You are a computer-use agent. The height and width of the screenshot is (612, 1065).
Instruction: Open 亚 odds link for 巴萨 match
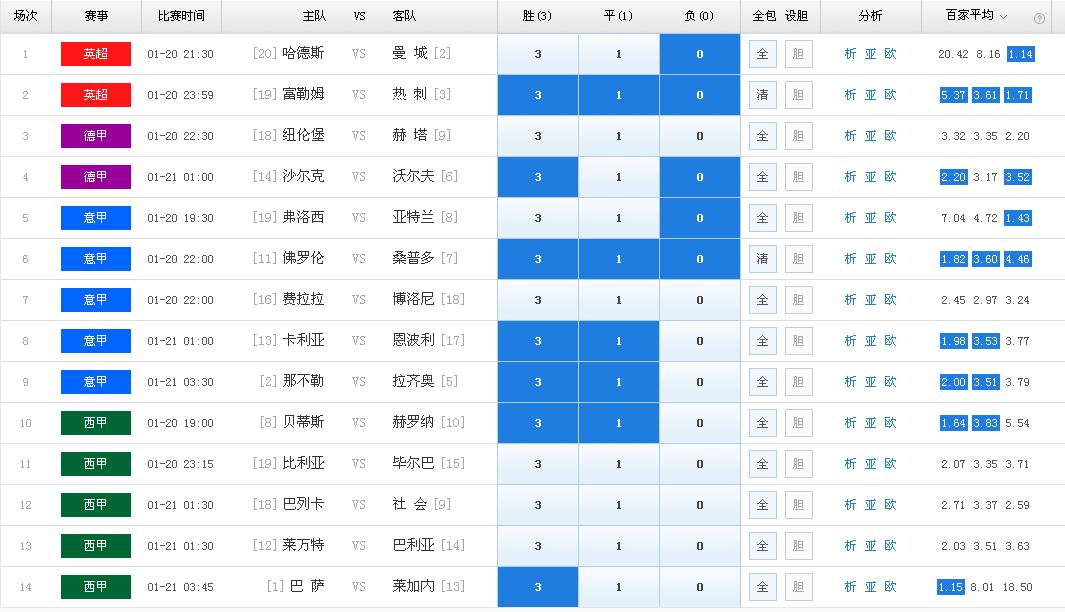point(870,587)
